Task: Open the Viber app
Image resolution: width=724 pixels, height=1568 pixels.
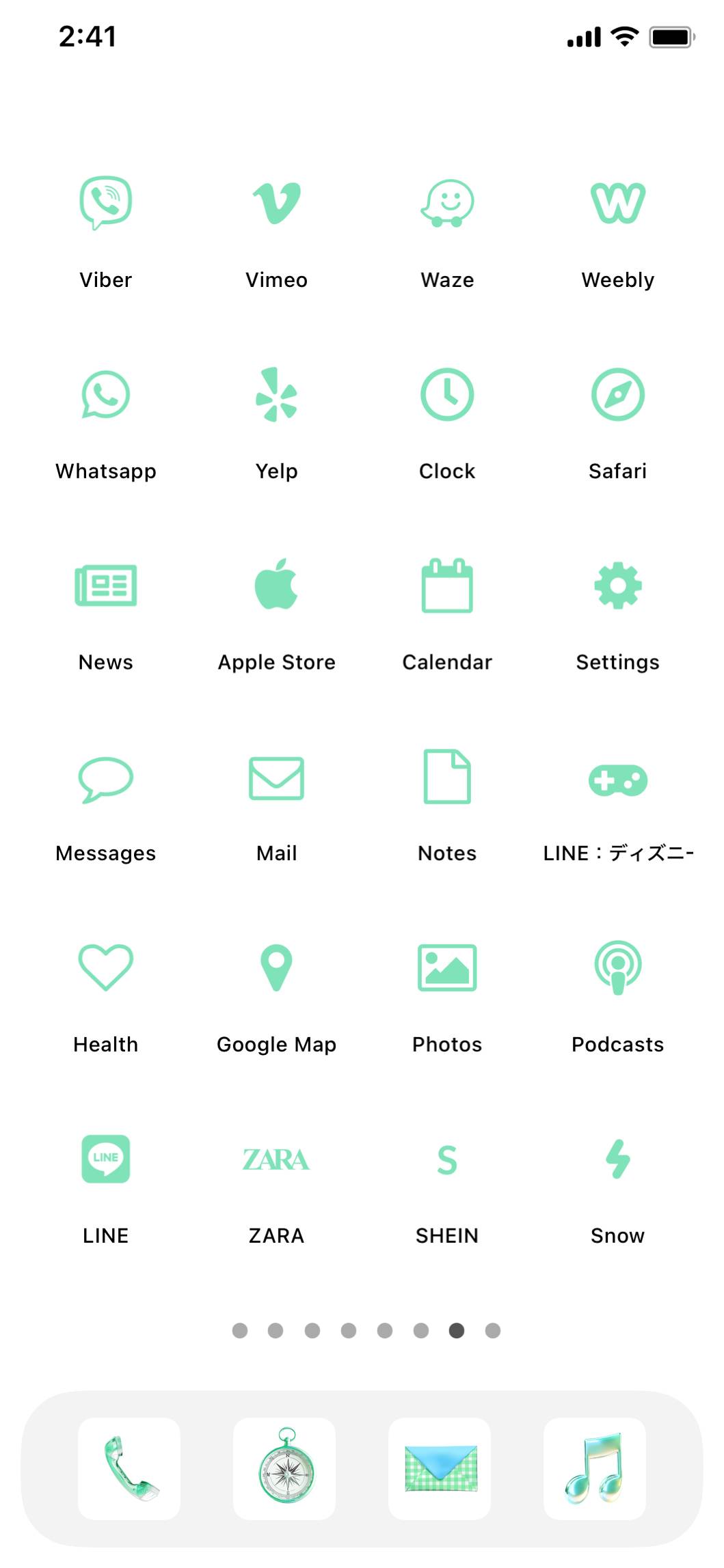Action: (x=105, y=203)
